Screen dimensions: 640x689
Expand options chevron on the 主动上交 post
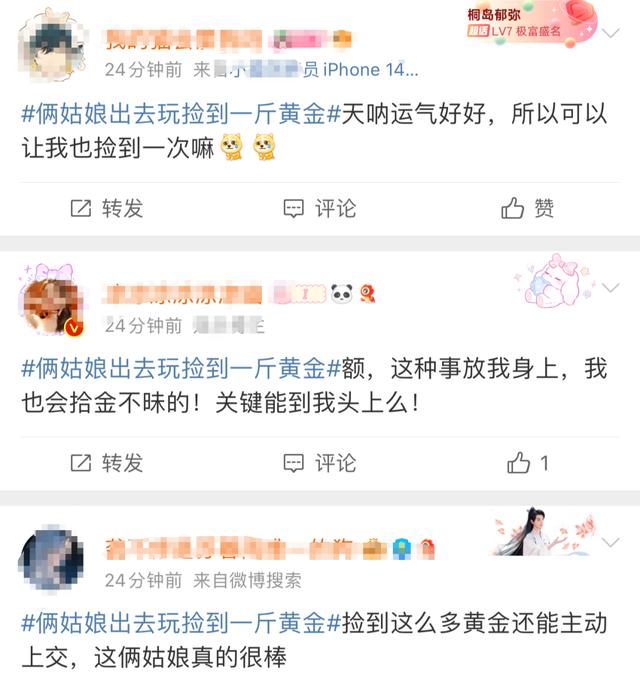tap(613, 543)
